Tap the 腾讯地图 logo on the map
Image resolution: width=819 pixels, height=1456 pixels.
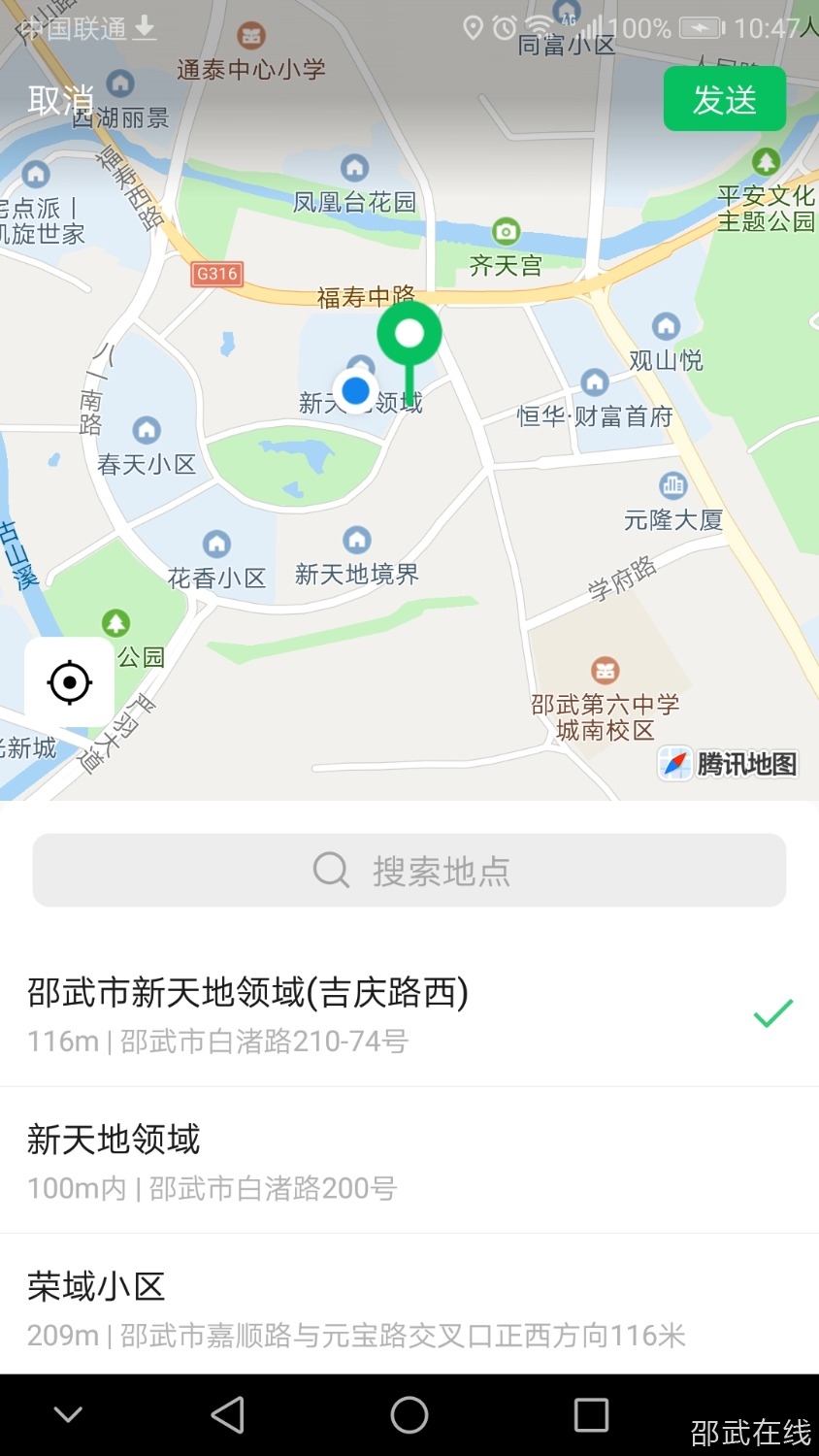pos(726,764)
